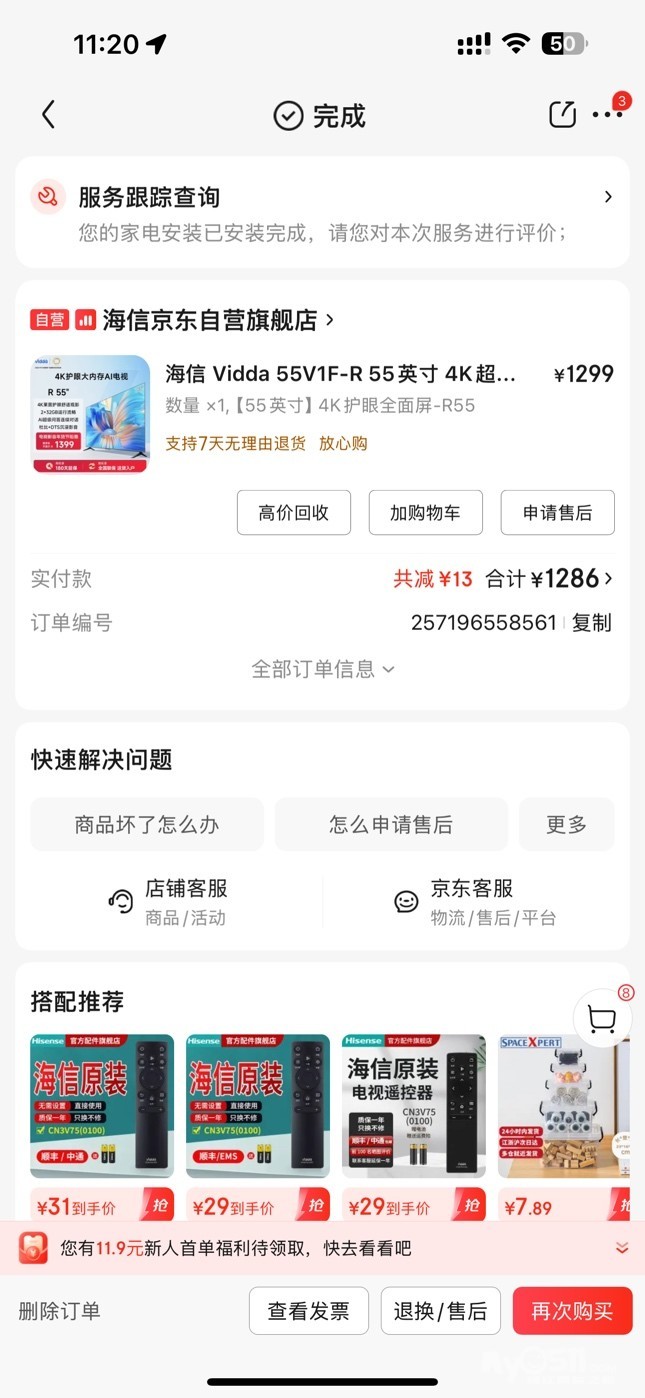Copy the order number with 复制
The width and height of the screenshot is (645, 1398).
tap(591, 622)
